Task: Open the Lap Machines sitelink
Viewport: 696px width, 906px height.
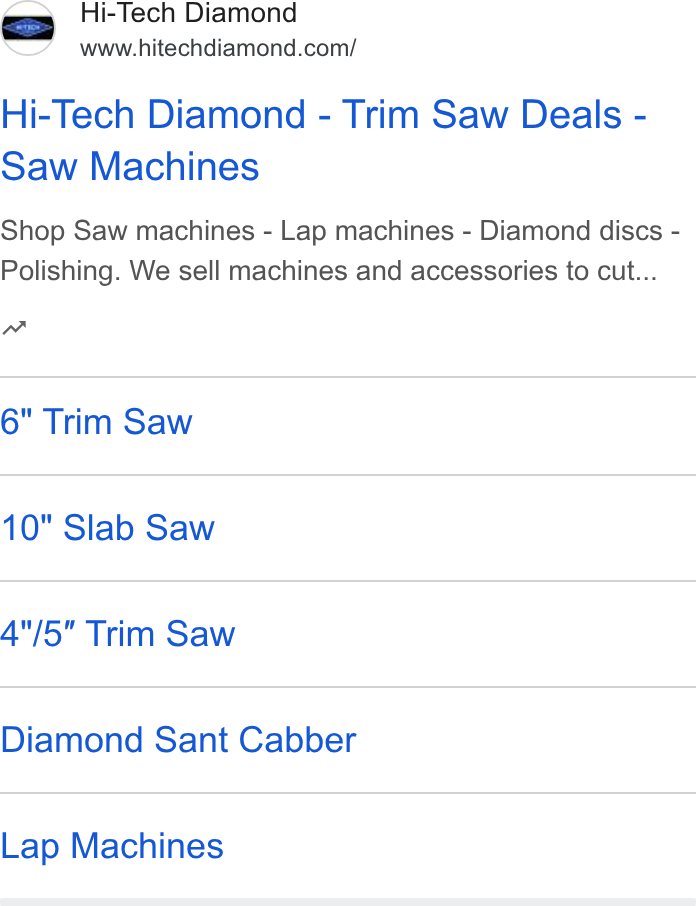Action: (x=112, y=846)
